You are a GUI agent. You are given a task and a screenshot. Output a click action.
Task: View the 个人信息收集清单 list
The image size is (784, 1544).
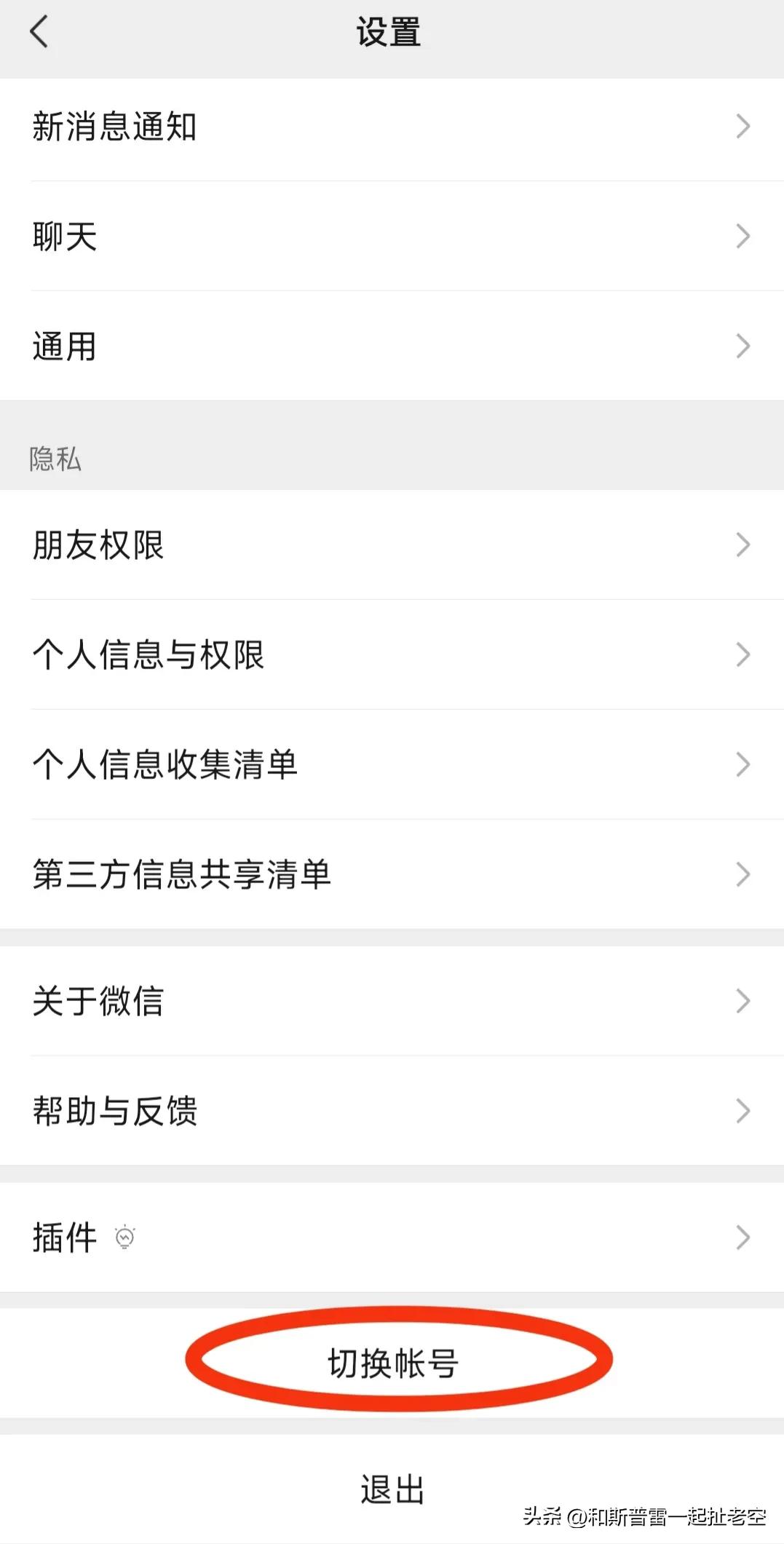pyautogui.click(x=166, y=764)
